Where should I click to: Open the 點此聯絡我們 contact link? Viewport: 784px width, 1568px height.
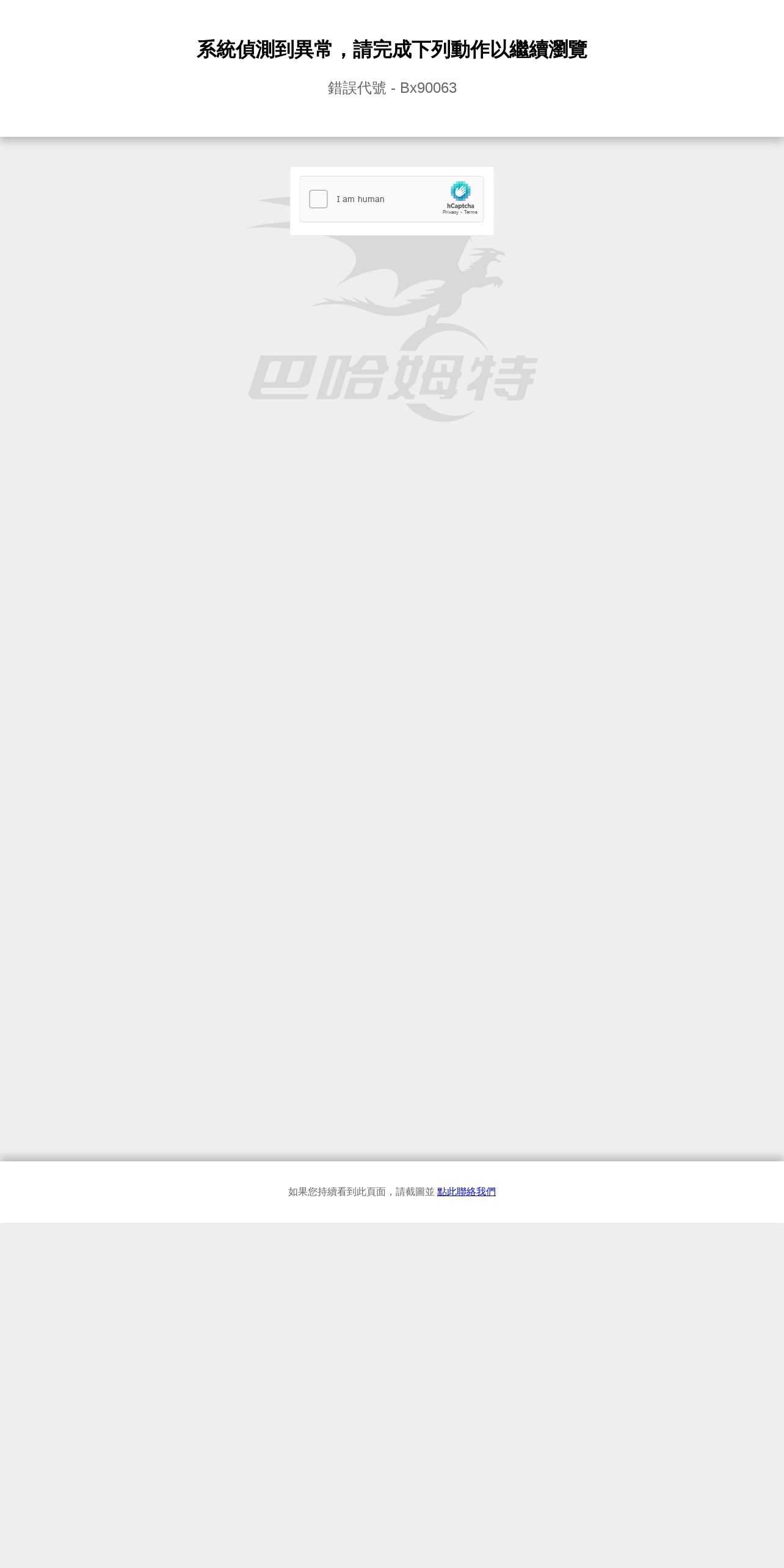pyautogui.click(x=466, y=1191)
